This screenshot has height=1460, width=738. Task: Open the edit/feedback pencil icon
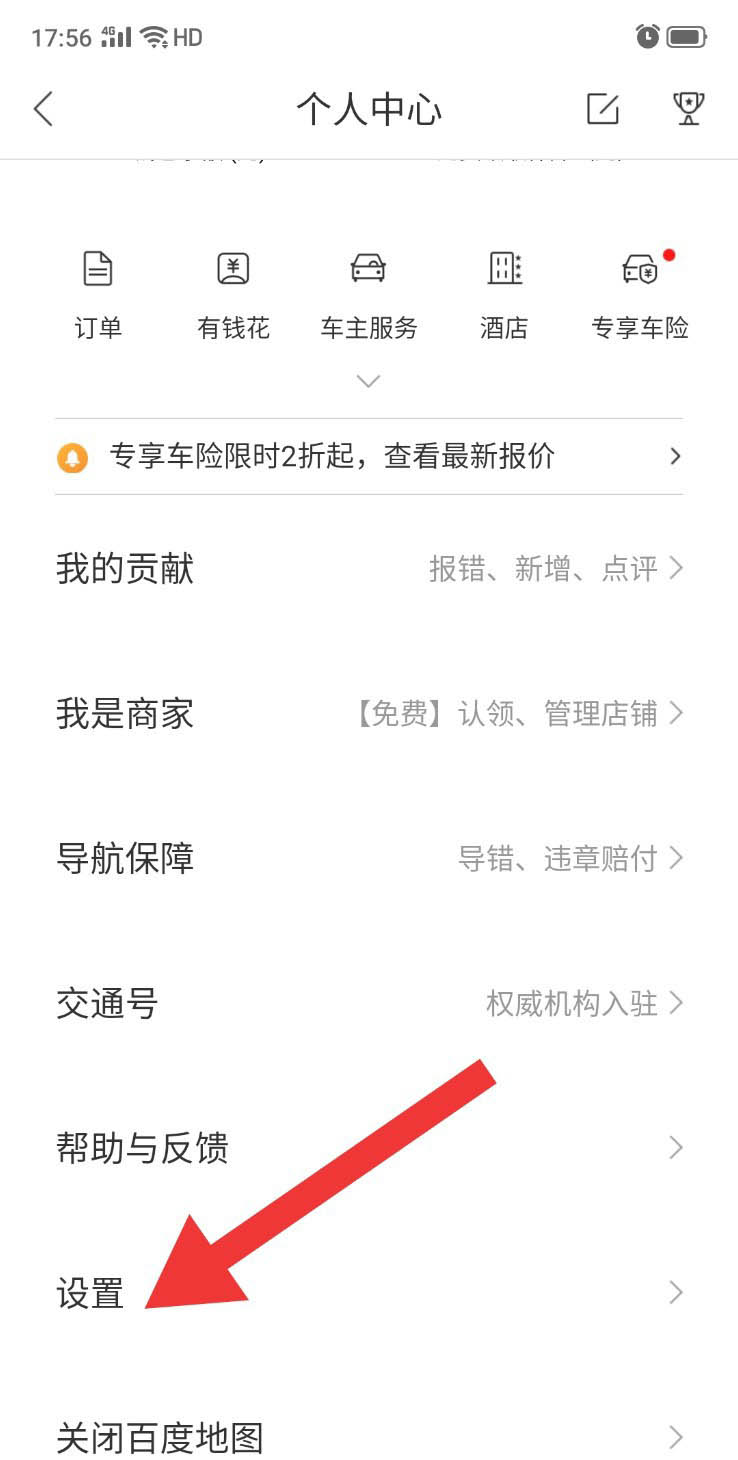click(602, 110)
